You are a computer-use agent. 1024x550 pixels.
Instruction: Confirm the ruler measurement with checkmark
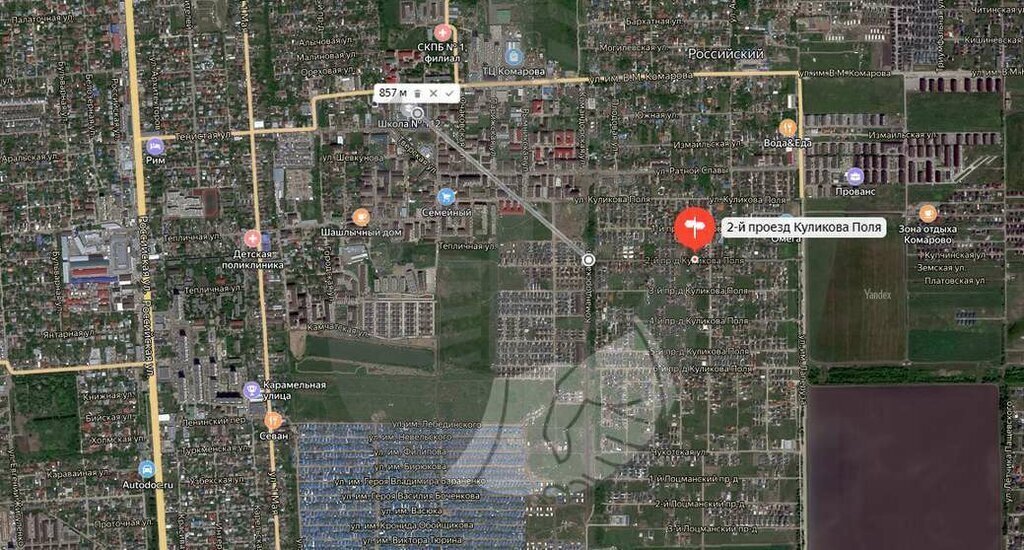tap(449, 93)
